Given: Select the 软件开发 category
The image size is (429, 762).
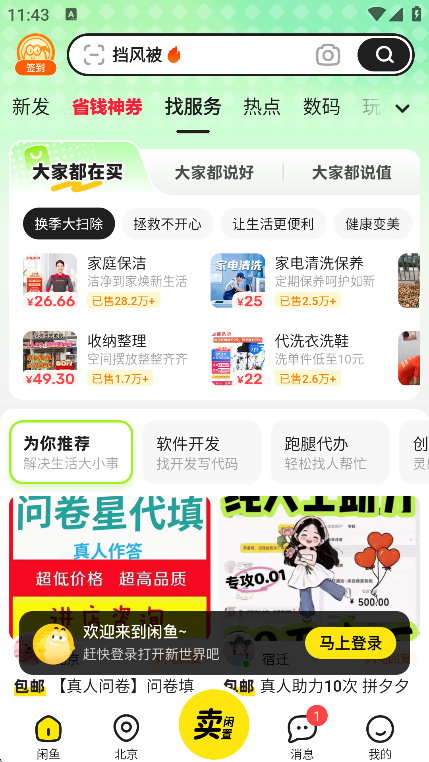Looking at the screenshot, I should (202, 452).
